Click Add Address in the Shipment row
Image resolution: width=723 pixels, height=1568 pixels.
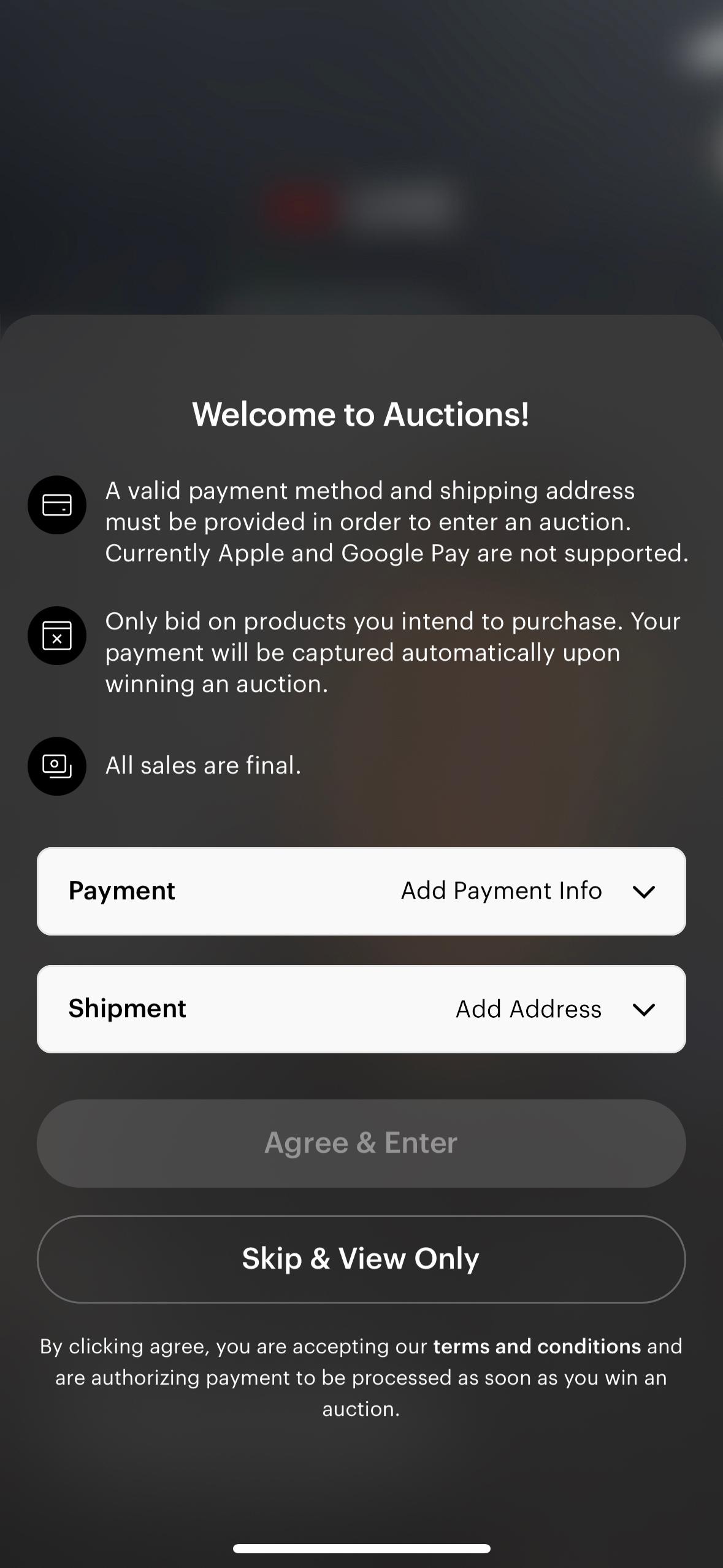[527, 1009]
